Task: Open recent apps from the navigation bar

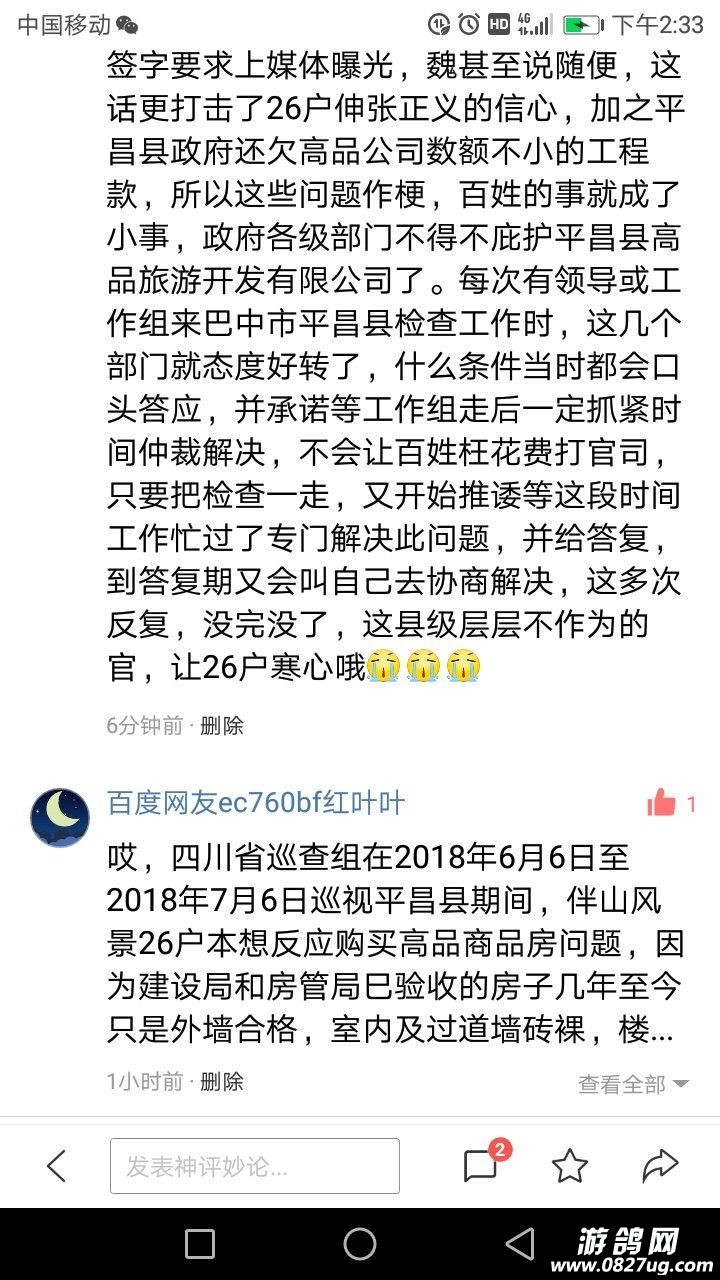Action: pos(200,1244)
